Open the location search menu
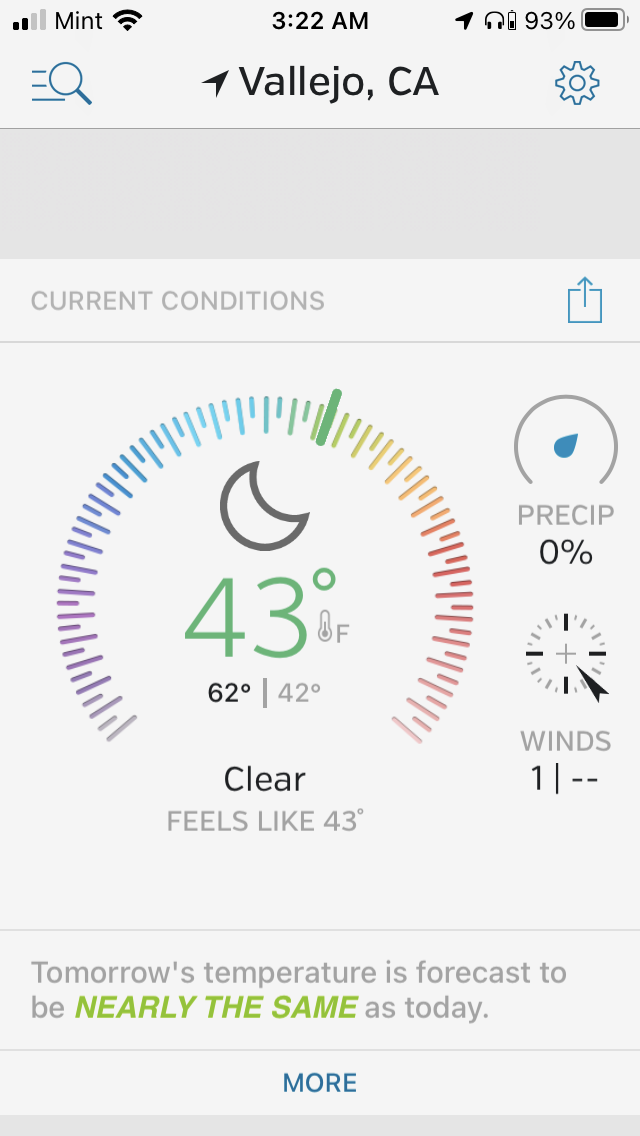Viewport: 640px width, 1136px height. 62,84
